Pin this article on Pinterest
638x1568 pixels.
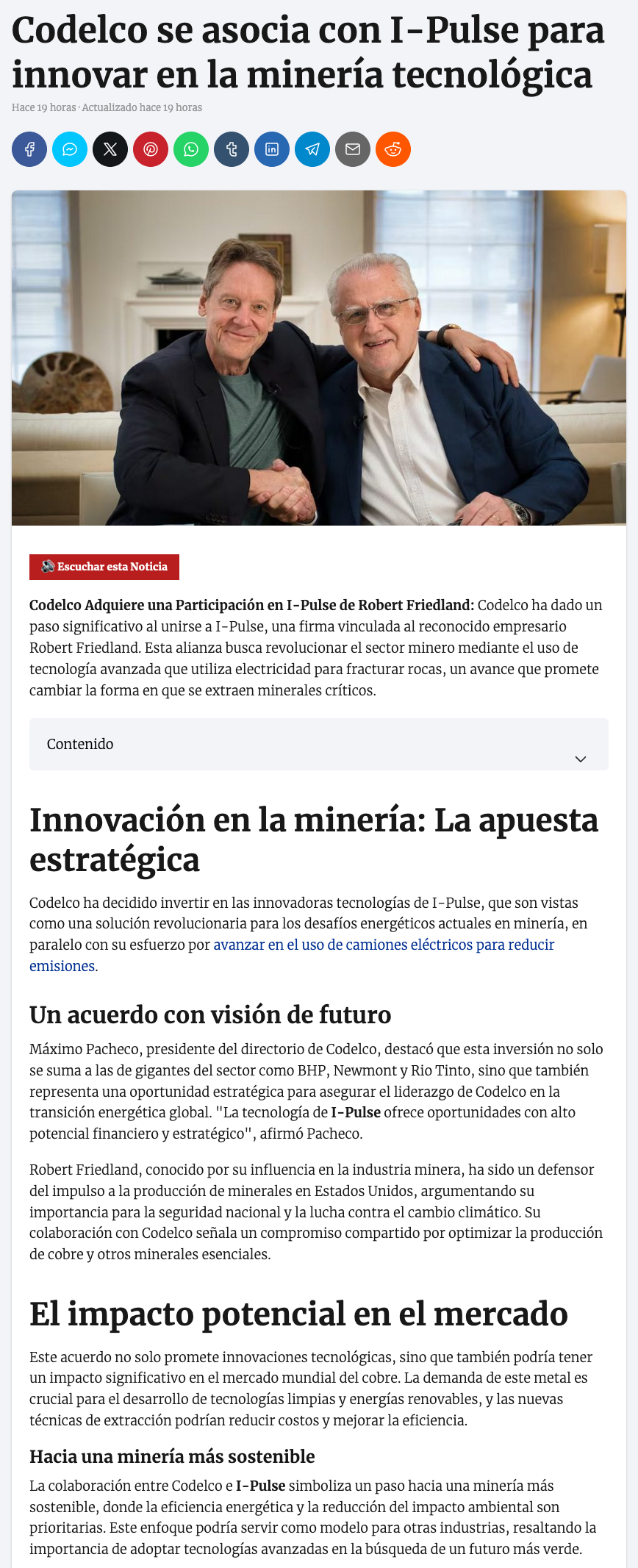pyautogui.click(x=151, y=149)
